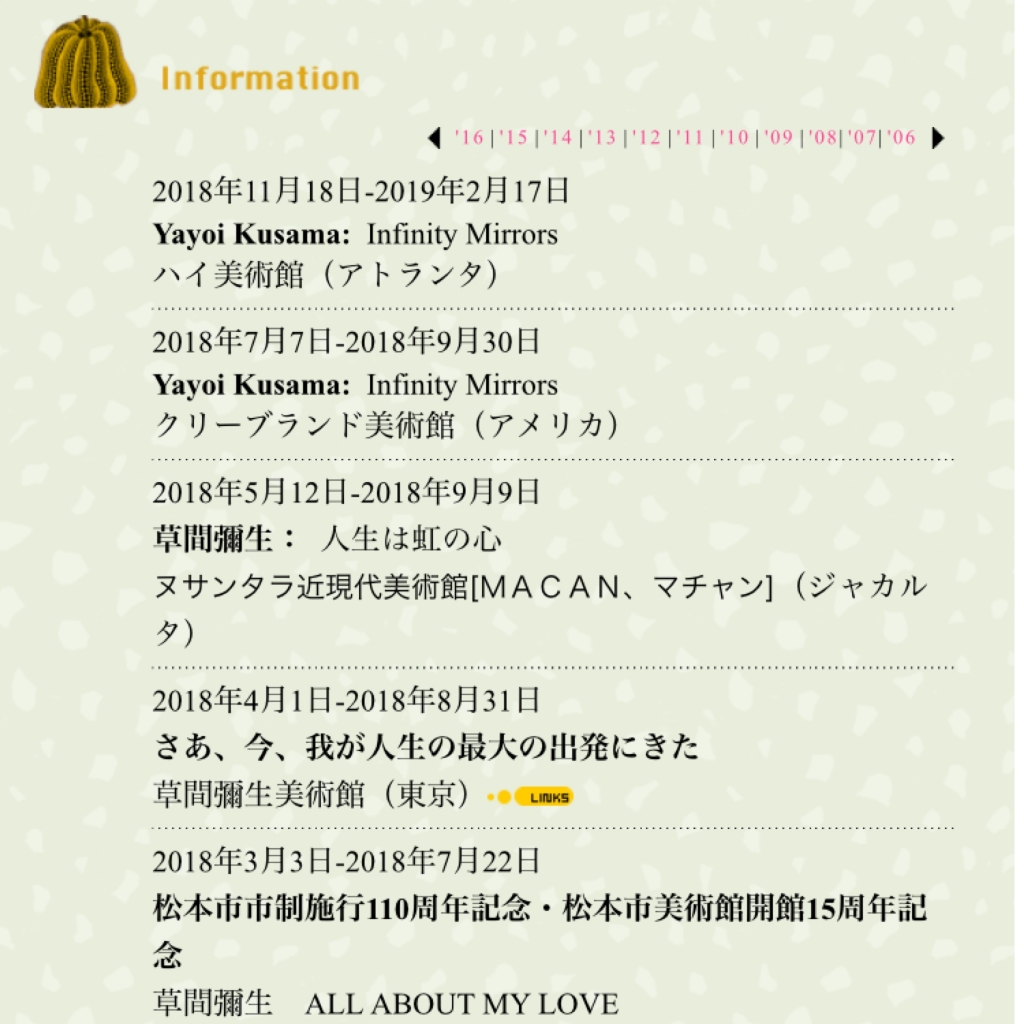The height and width of the screenshot is (1024, 1024).
Task: Select the '14 year link
Action: [x=558, y=138]
